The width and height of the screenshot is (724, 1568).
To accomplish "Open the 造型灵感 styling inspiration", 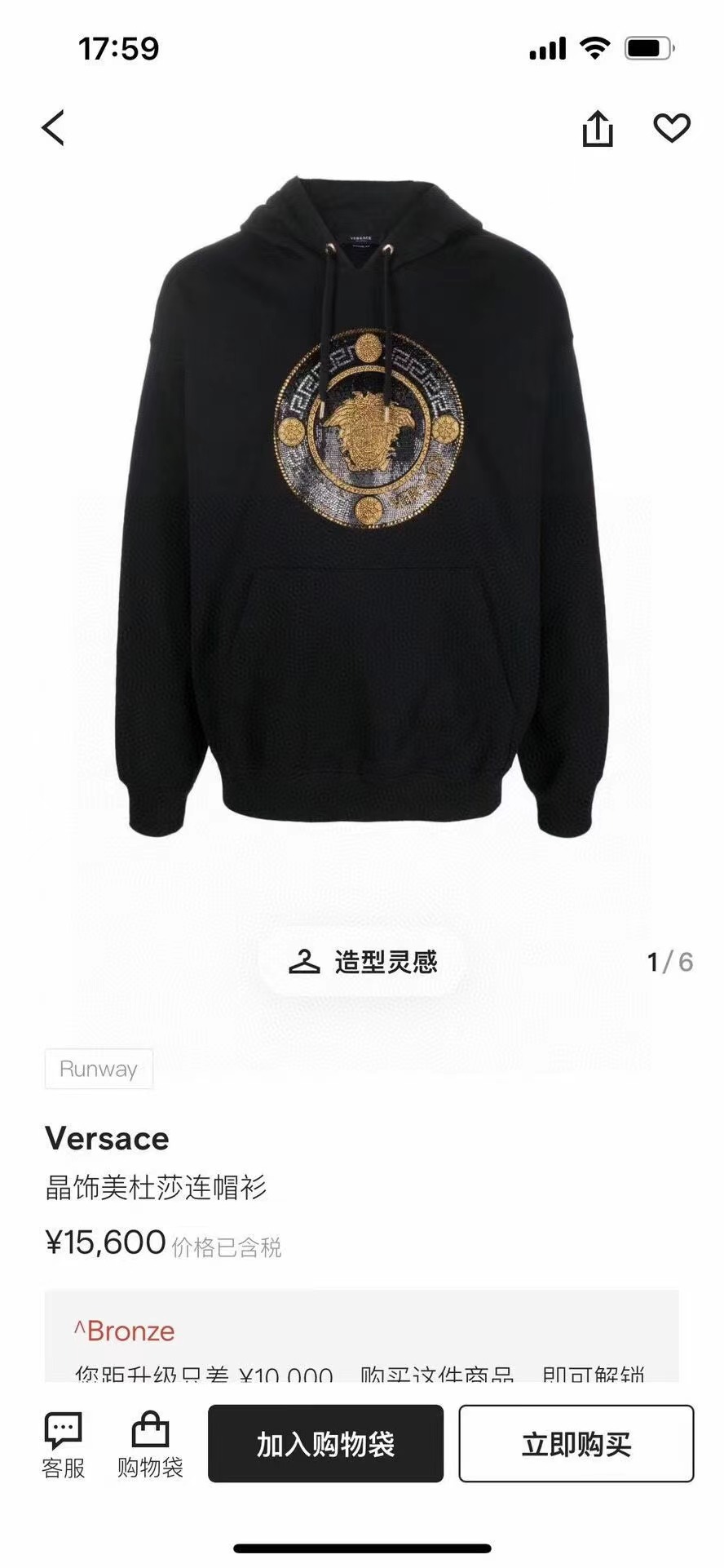I will pyautogui.click(x=363, y=962).
